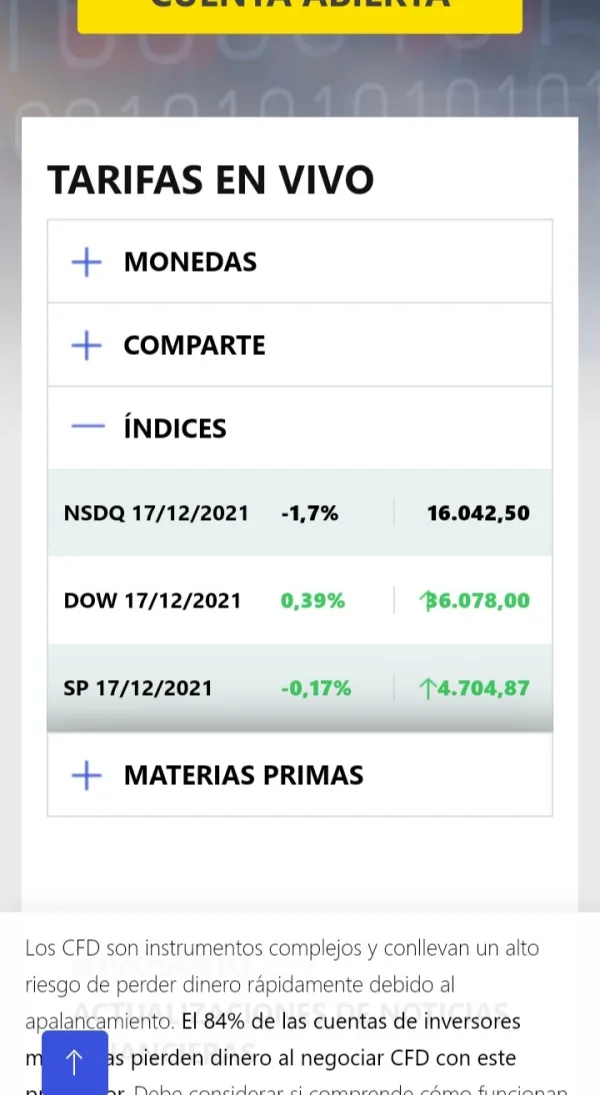600x1095 pixels.
Task: Open the DOW 17/12/2021 index row
Action: pos(300,600)
